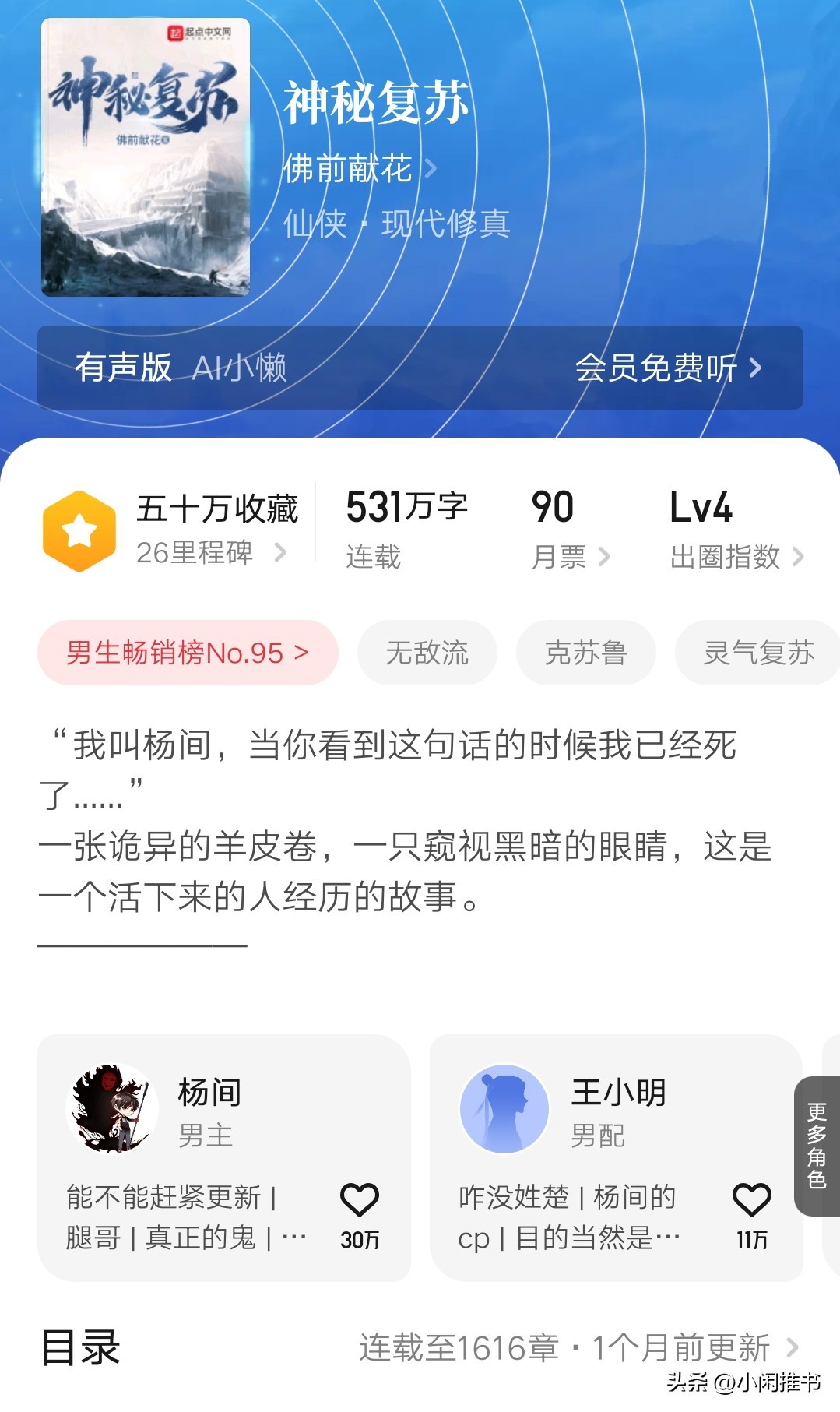Select the 无敌流 tag chip
Image resolution: width=840 pixels, height=1412 pixels.
(427, 653)
